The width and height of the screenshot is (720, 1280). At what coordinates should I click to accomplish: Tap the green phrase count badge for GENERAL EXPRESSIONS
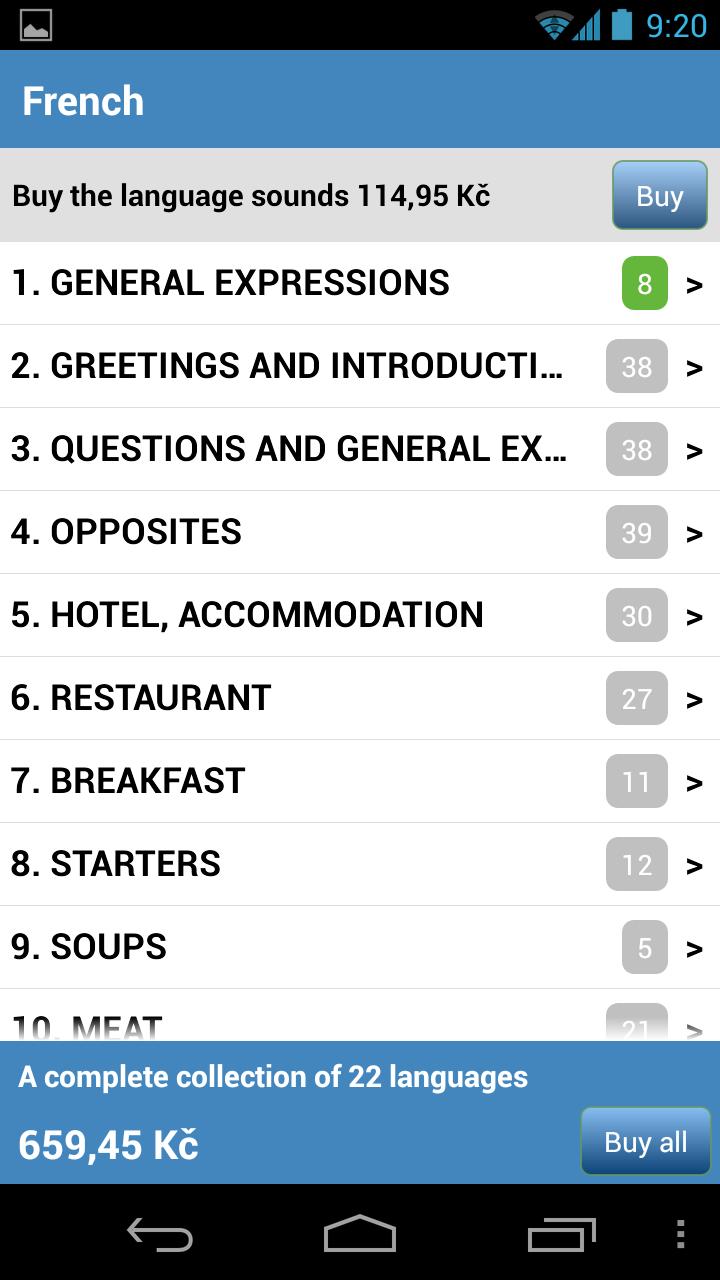(644, 283)
